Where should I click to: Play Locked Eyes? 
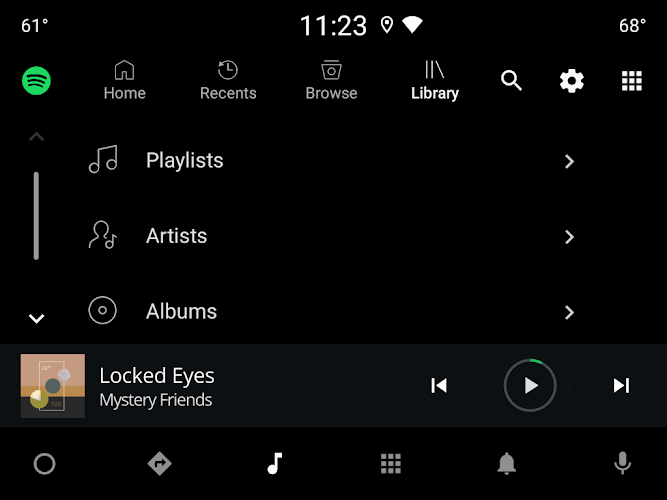[530, 386]
